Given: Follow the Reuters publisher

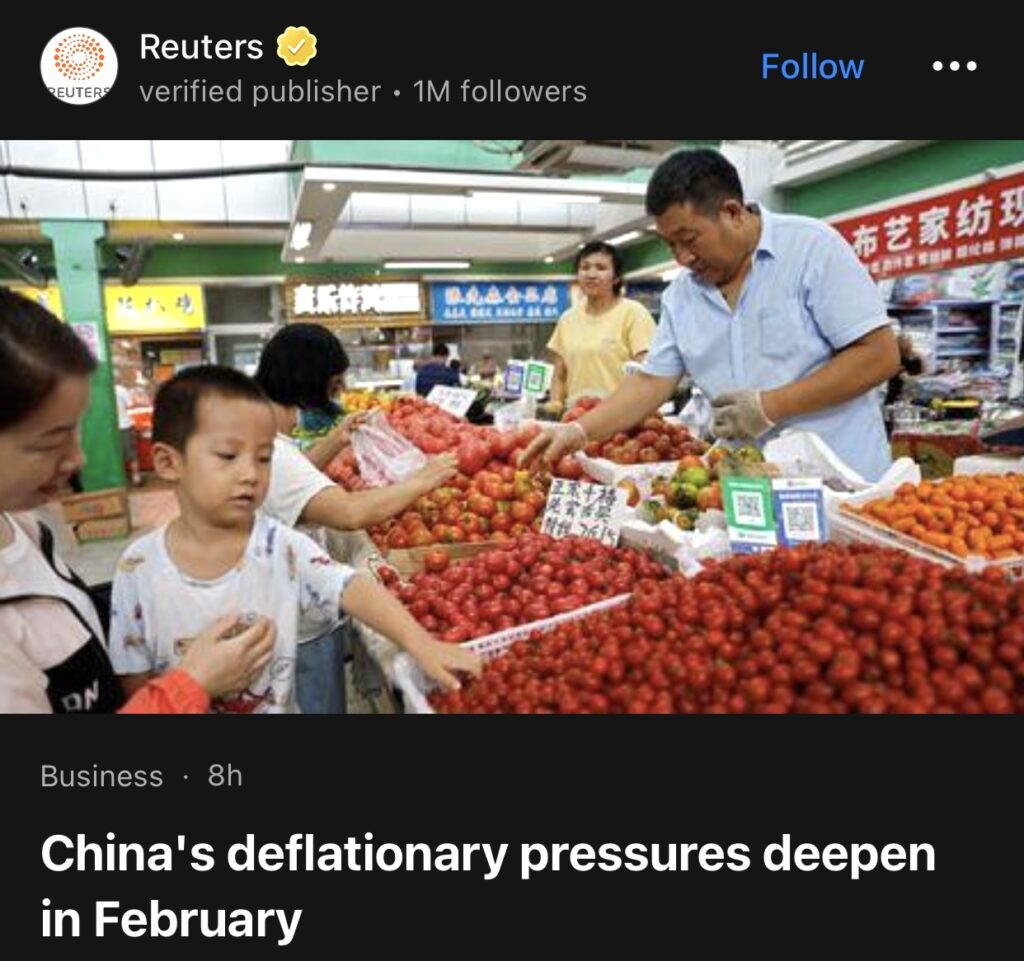Looking at the screenshot, I should coord(812,67).
